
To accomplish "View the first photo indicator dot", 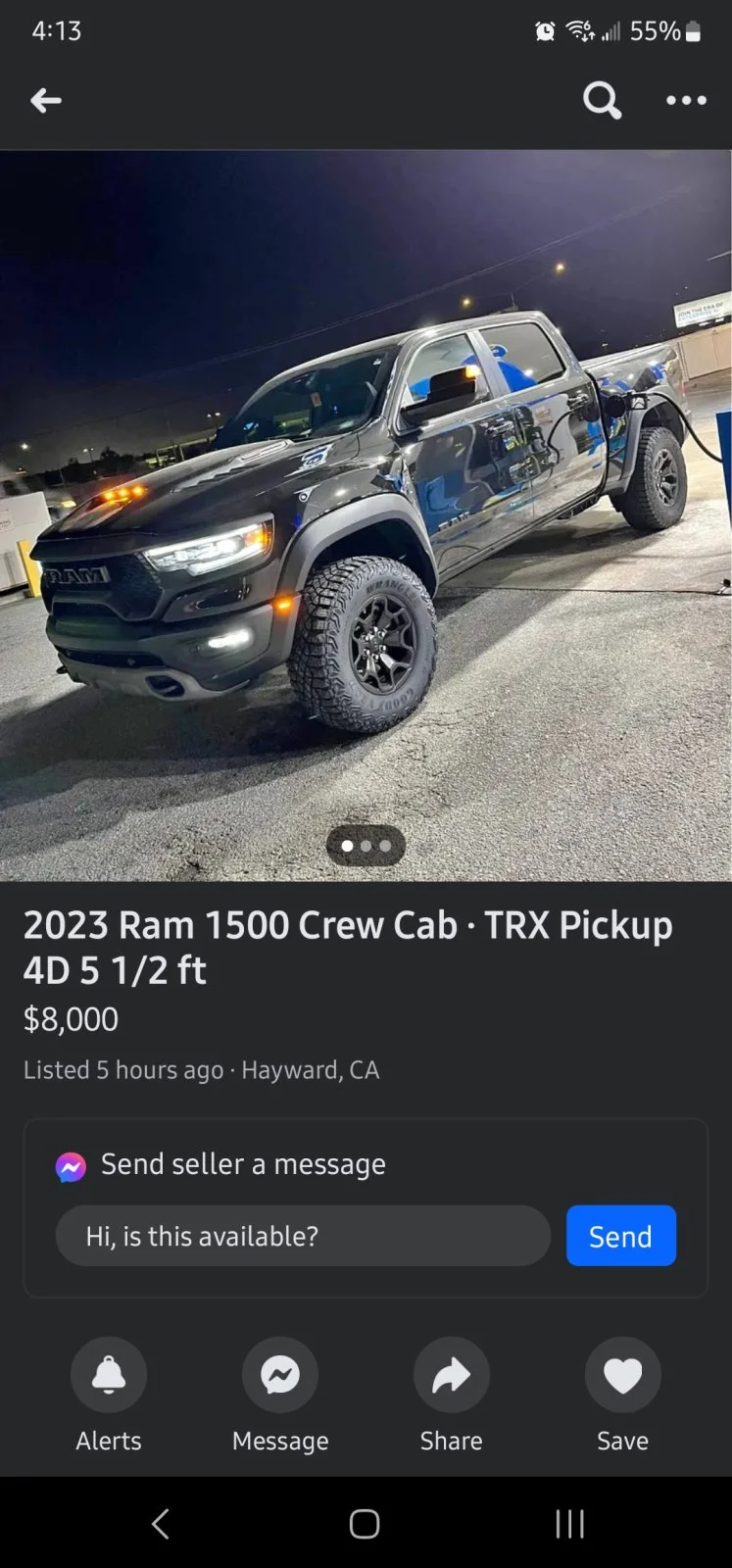I will [x=345, y=847].
